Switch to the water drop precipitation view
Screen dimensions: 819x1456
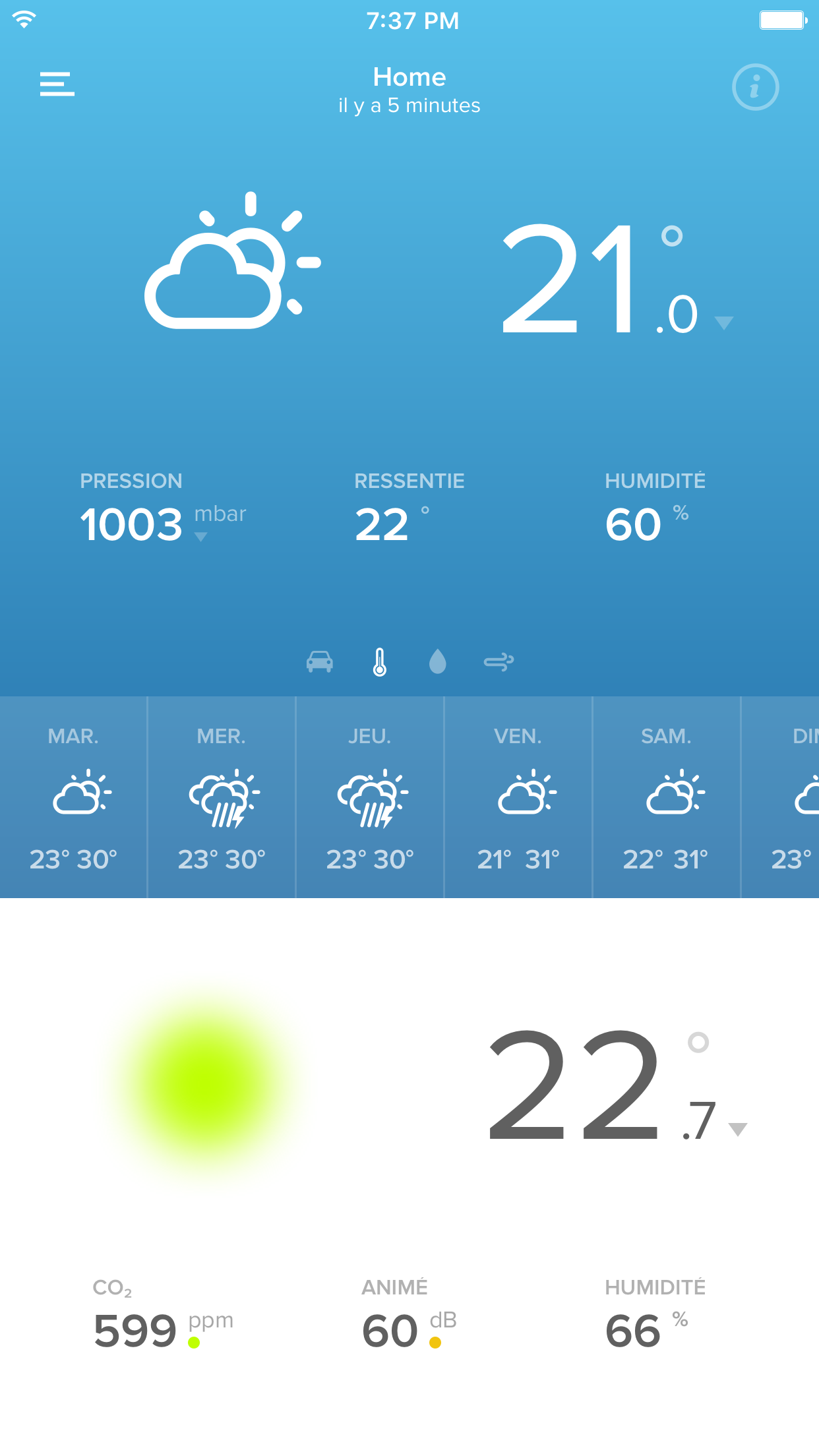click(x=438, y=661)
